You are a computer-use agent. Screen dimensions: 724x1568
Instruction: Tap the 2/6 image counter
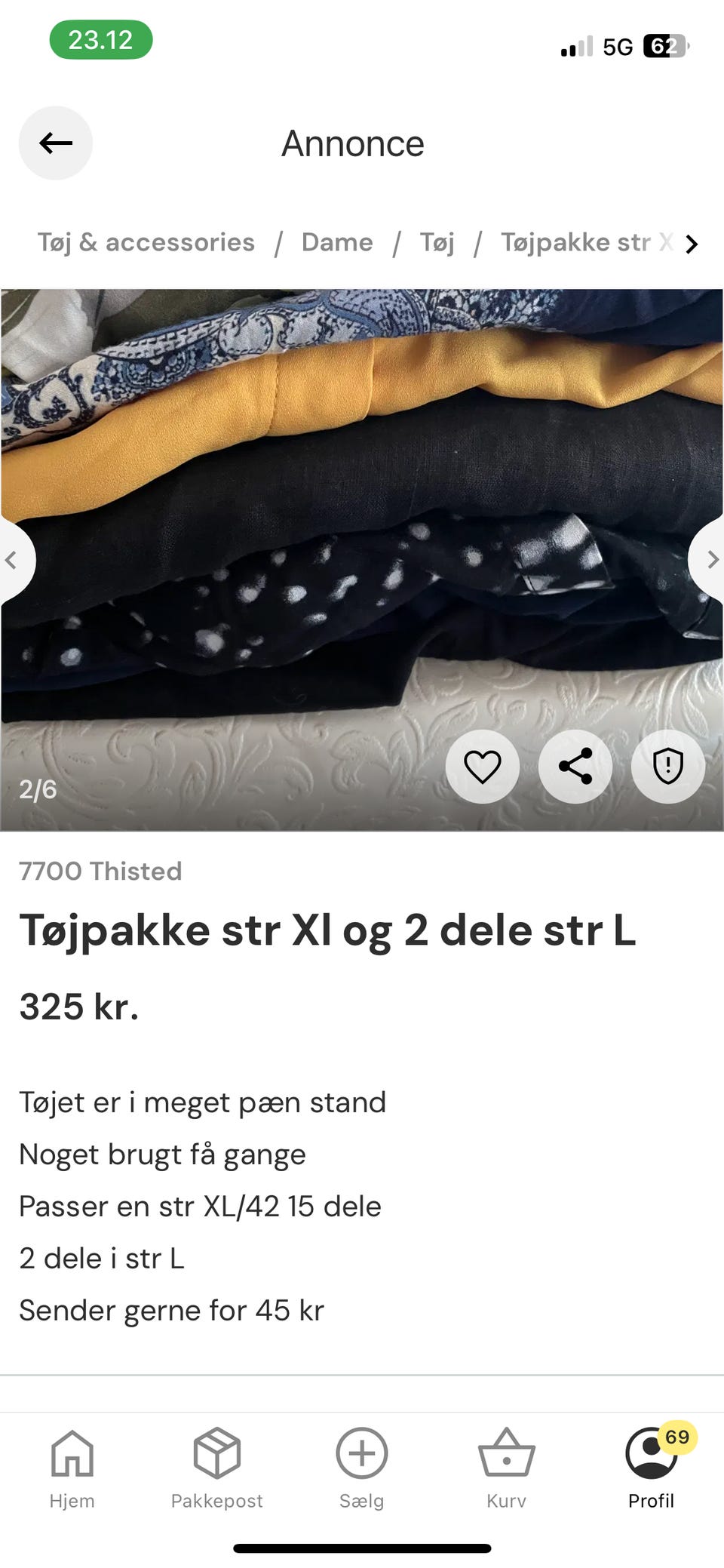[39, 789]
